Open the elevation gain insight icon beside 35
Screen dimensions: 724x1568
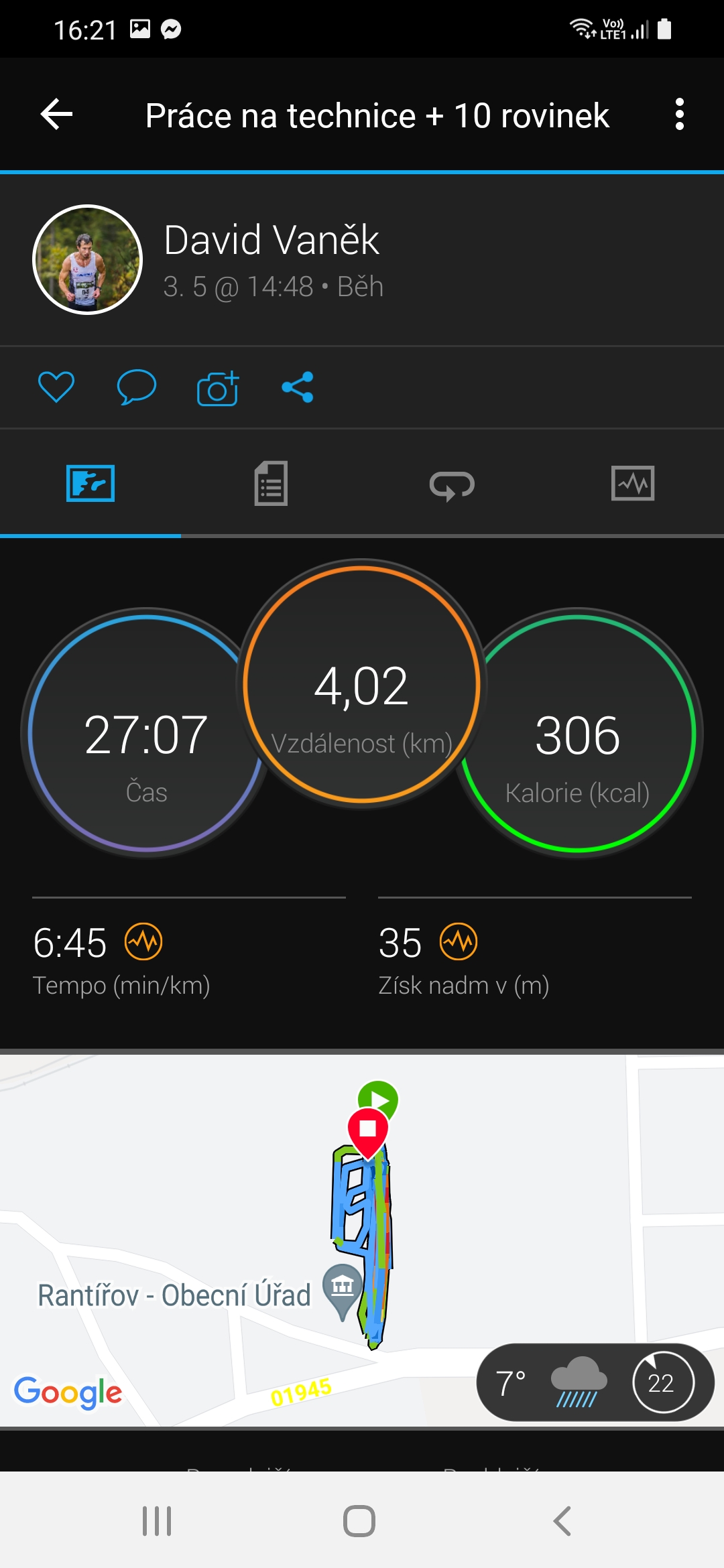coord(459,941)
